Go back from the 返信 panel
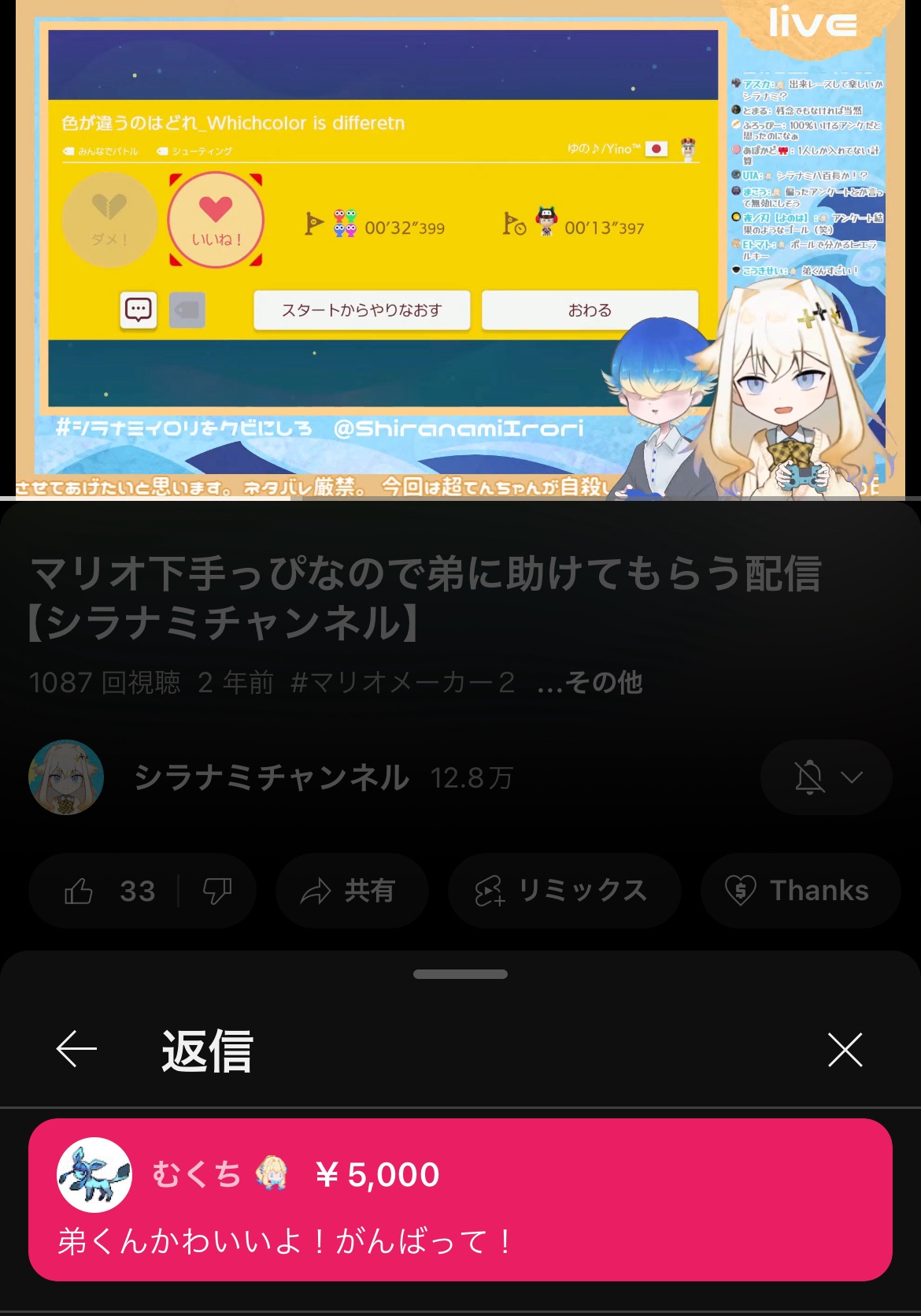 pyautogui.click(x=76, y=1049)
